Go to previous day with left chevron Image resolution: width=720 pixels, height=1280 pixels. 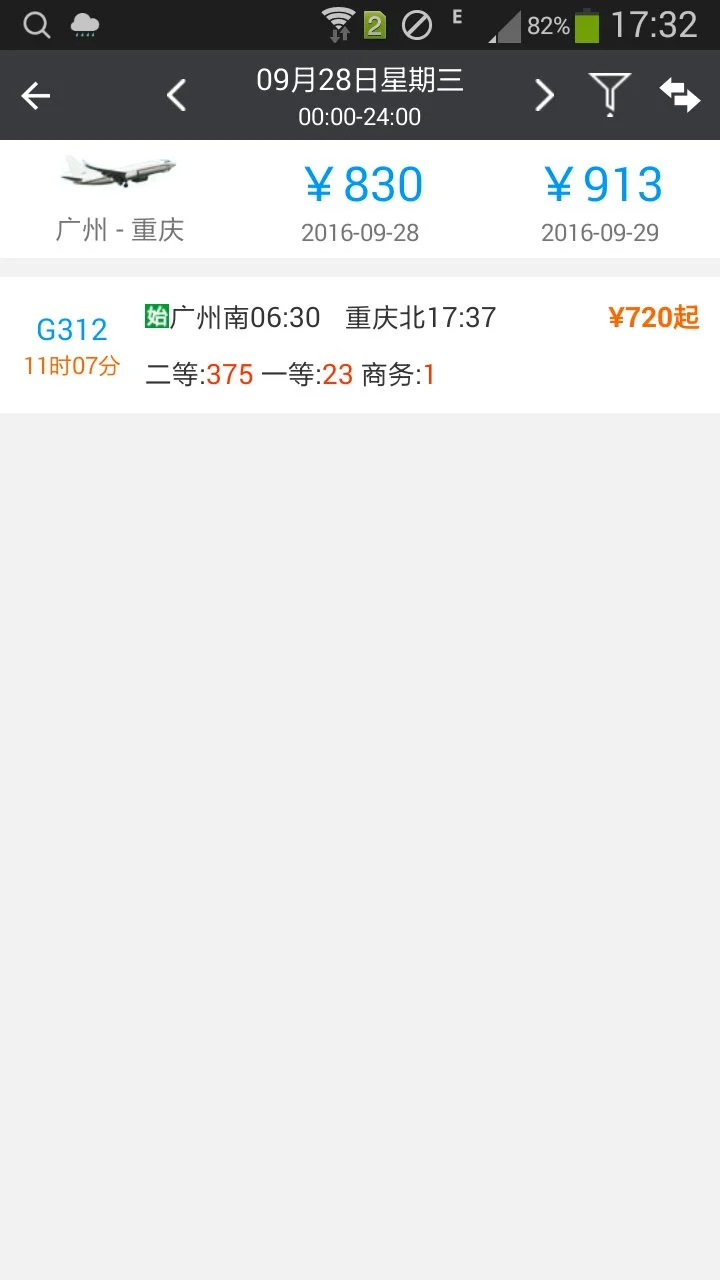[x=175, y=95]
